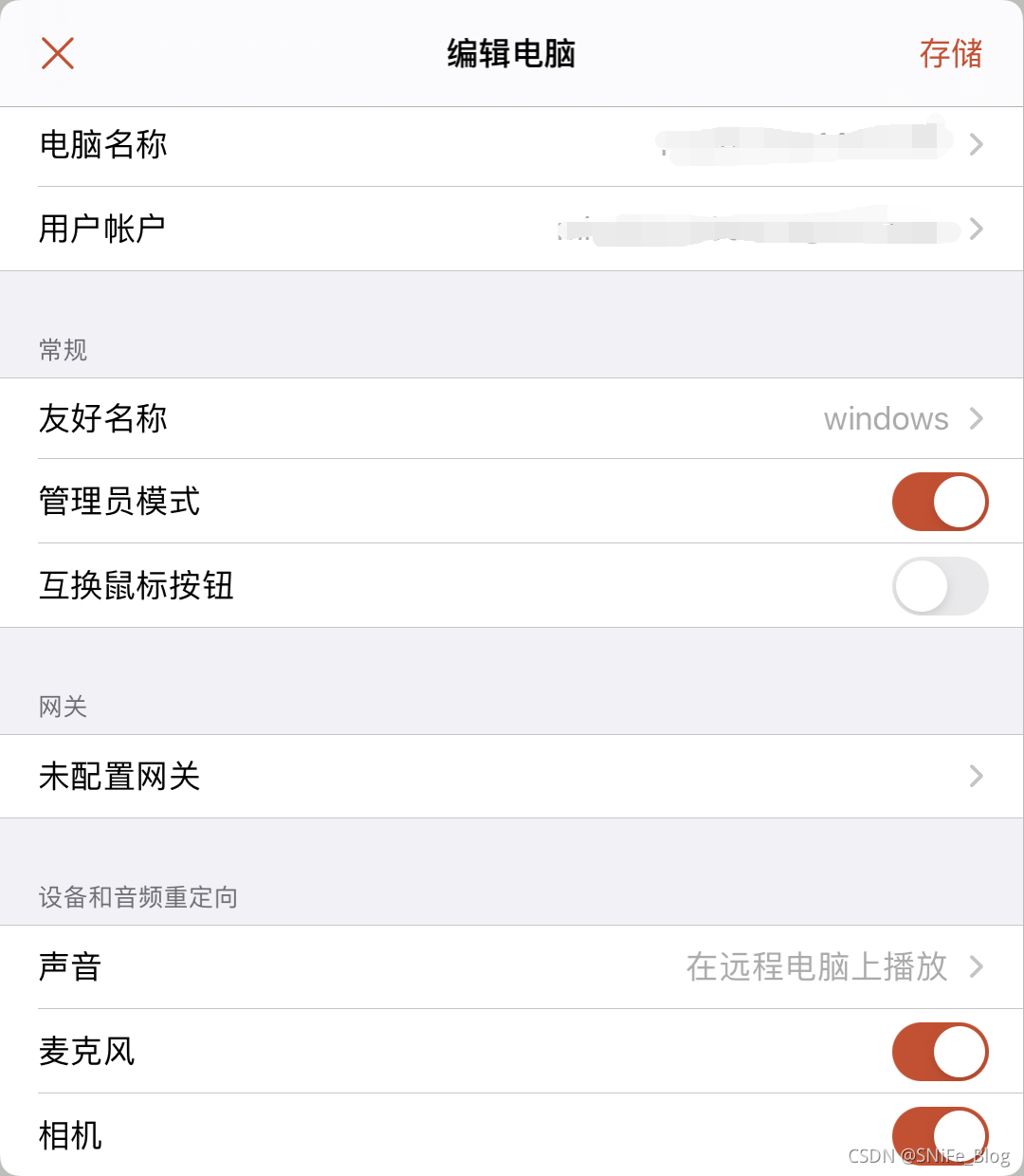This screenshot has width=1024, height=1176.
Task: Select the "windows" friendly name value
Action: pos(887,418)
